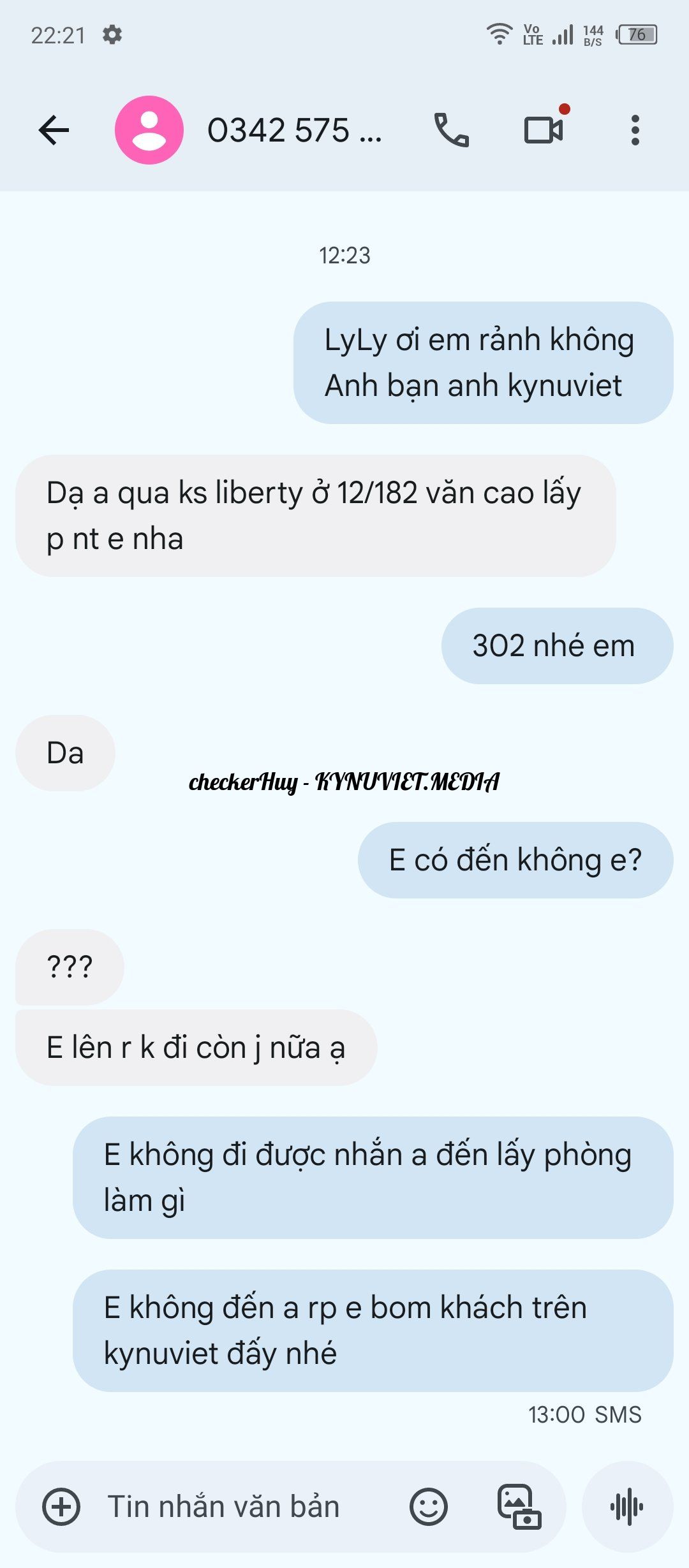The height and width of the screenshot is (1568, 689).
Task: Open the contact's pink profile avatar
Action: [x=149, y=130]
